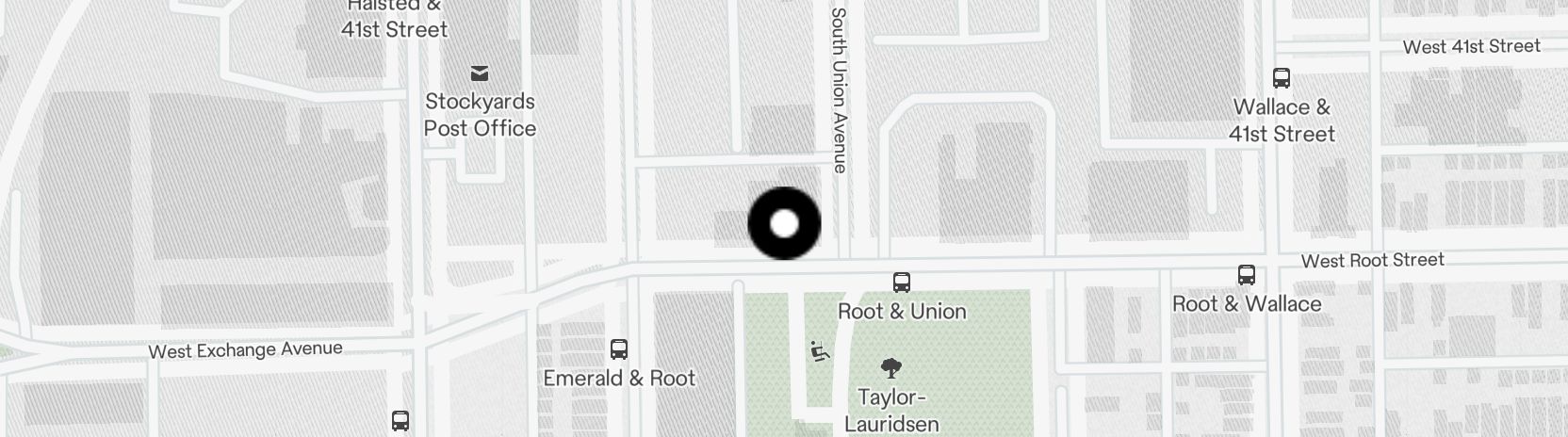Select the Taylor-Lauridsen park marker

tap(890, 367)
